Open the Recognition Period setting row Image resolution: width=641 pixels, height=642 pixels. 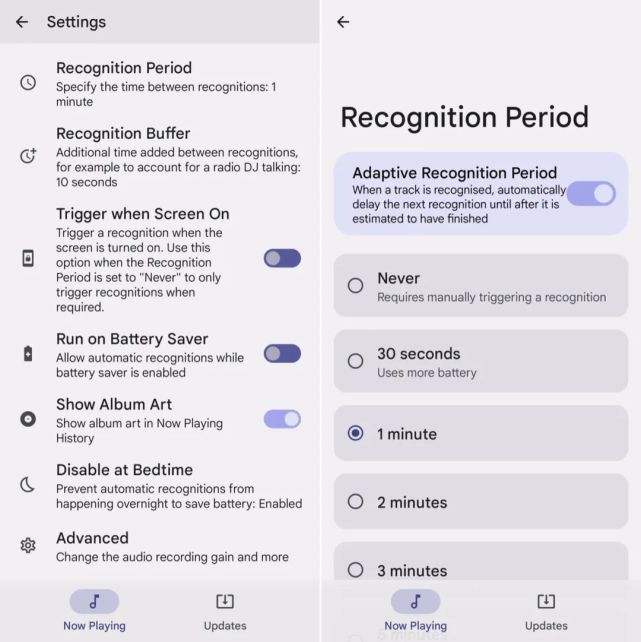pos(160,82)
